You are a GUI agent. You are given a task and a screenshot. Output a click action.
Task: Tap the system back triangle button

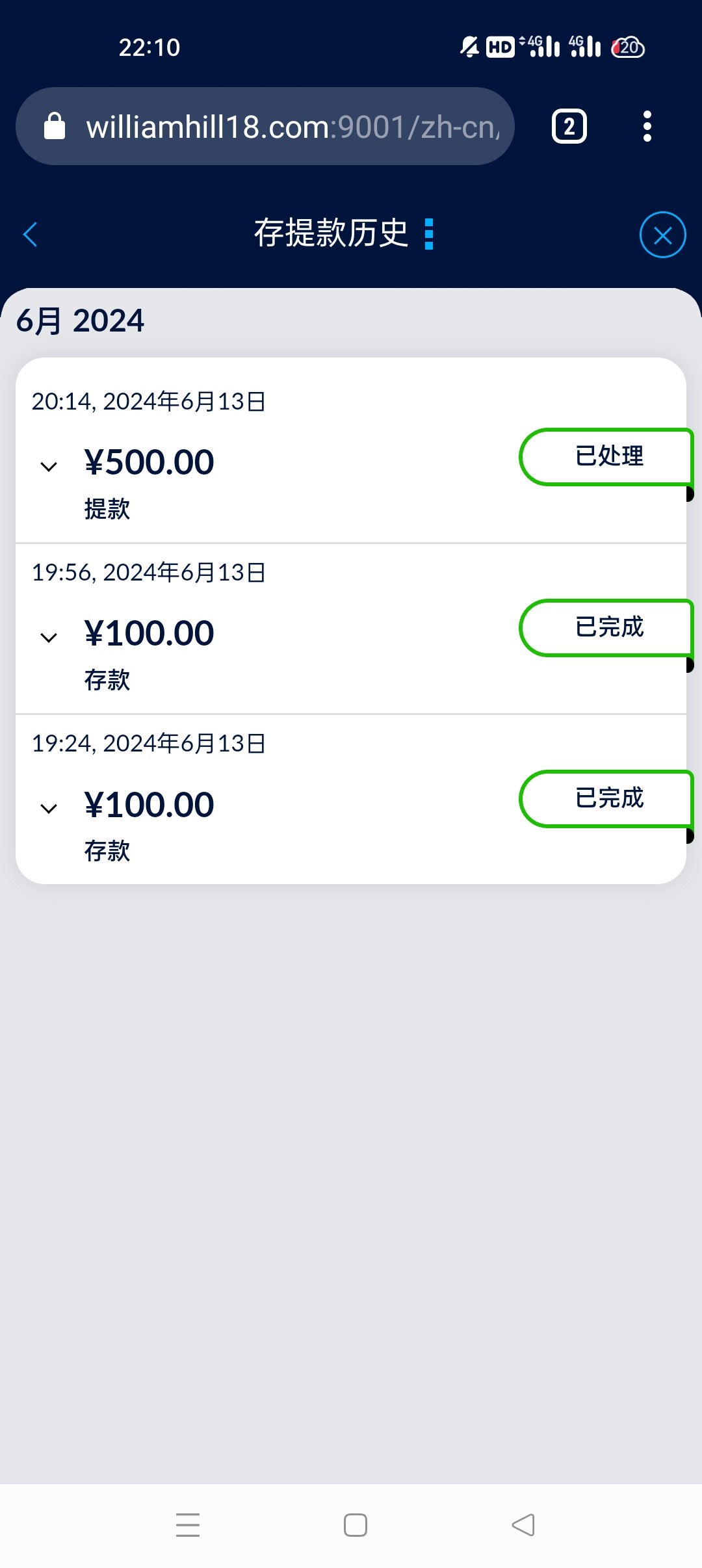click(523, 1525)
